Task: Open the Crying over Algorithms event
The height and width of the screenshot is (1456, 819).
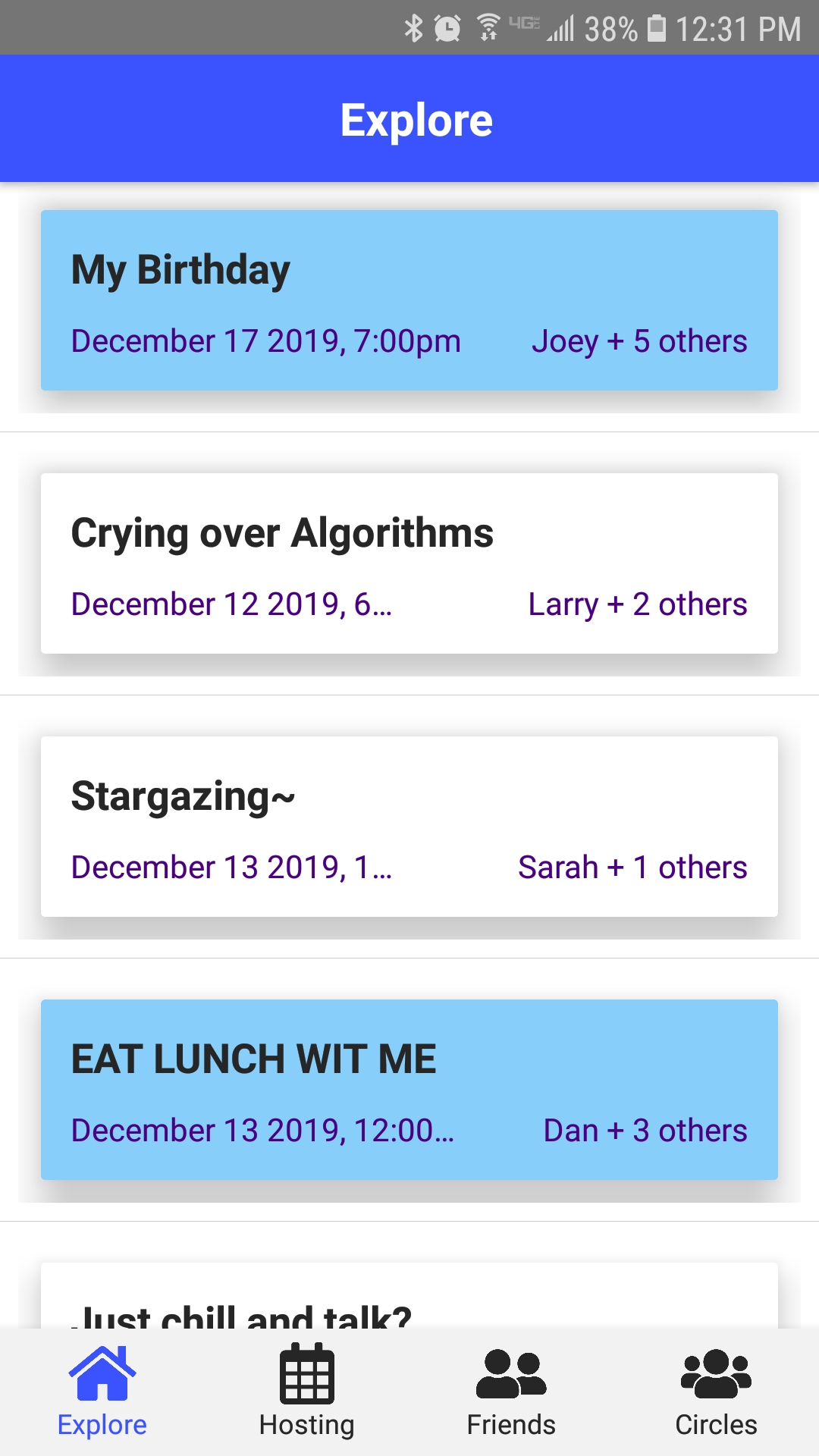Action: click(x=409, y=563)
